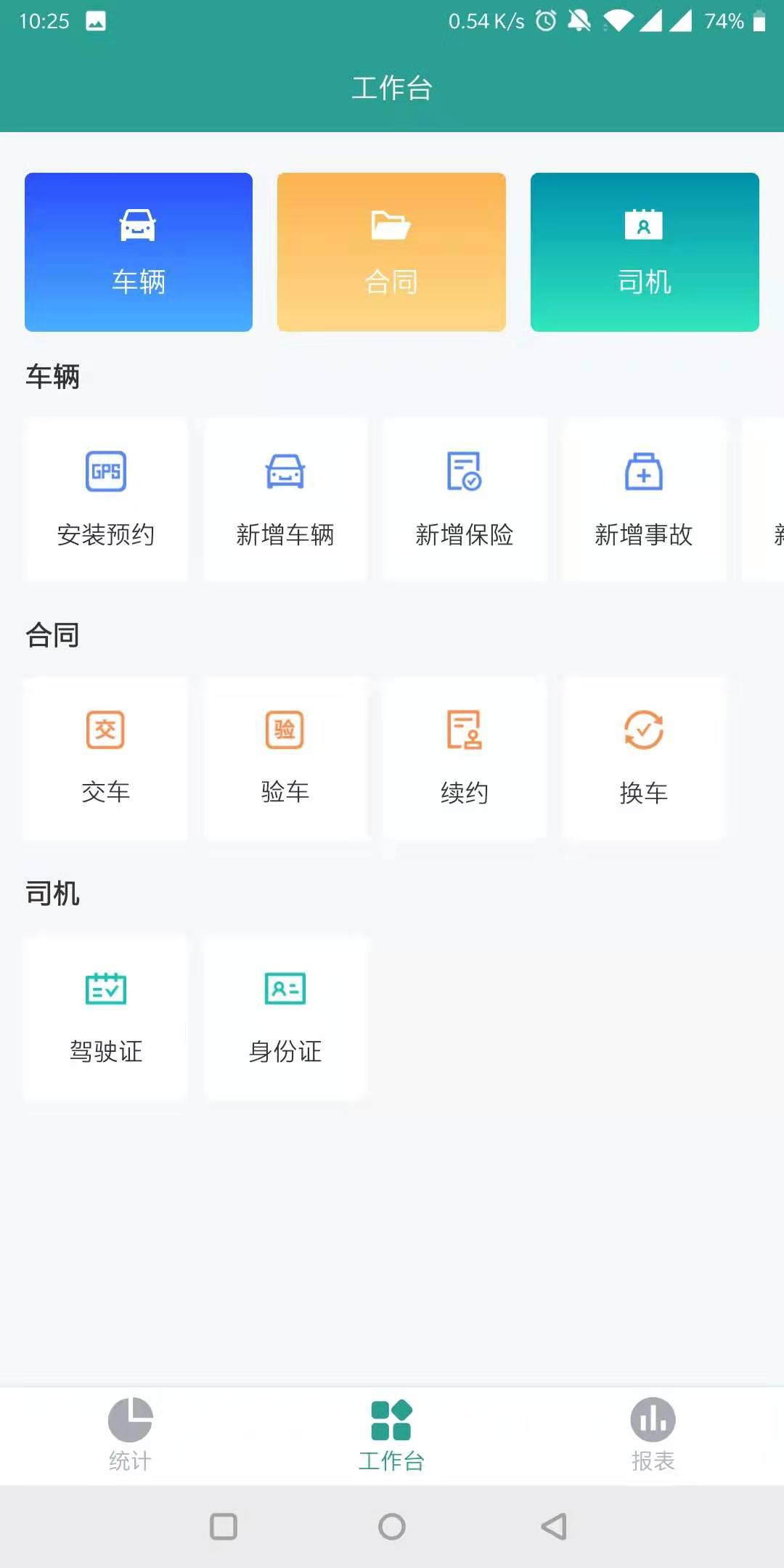
Task: Open 驾驶证 driver license
Action: (x=106, y=1018)
